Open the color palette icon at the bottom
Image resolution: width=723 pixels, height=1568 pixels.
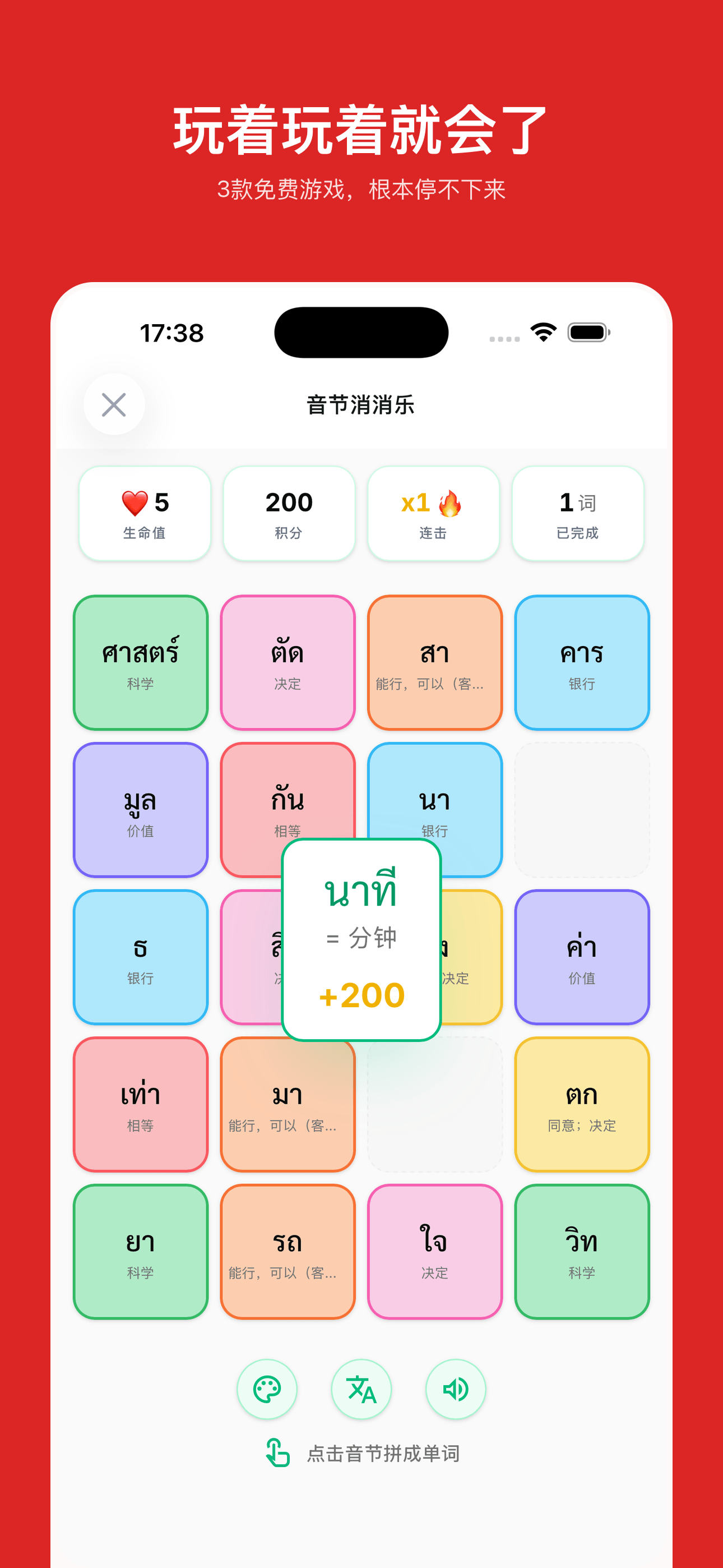click(268, 1389)
